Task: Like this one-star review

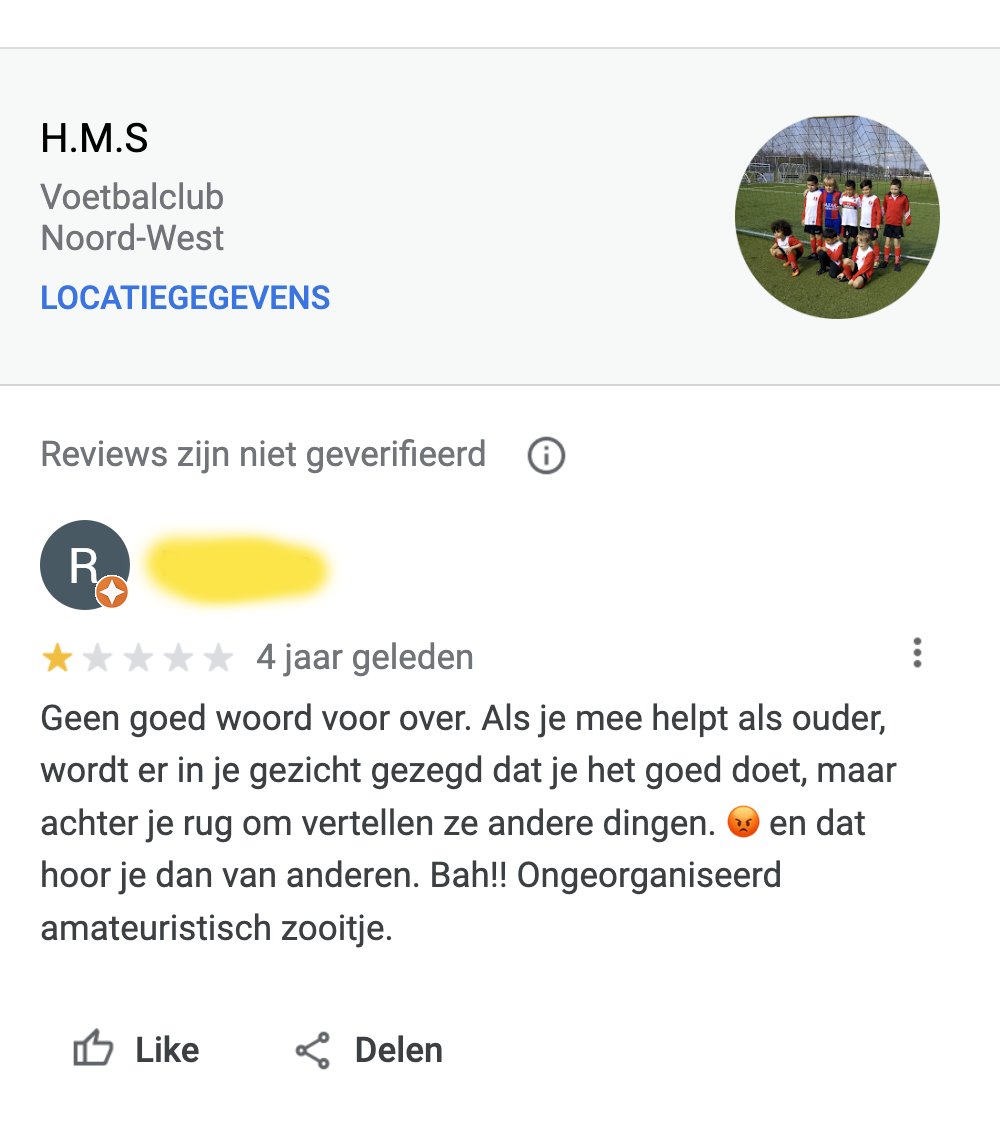Action: 137,1050
